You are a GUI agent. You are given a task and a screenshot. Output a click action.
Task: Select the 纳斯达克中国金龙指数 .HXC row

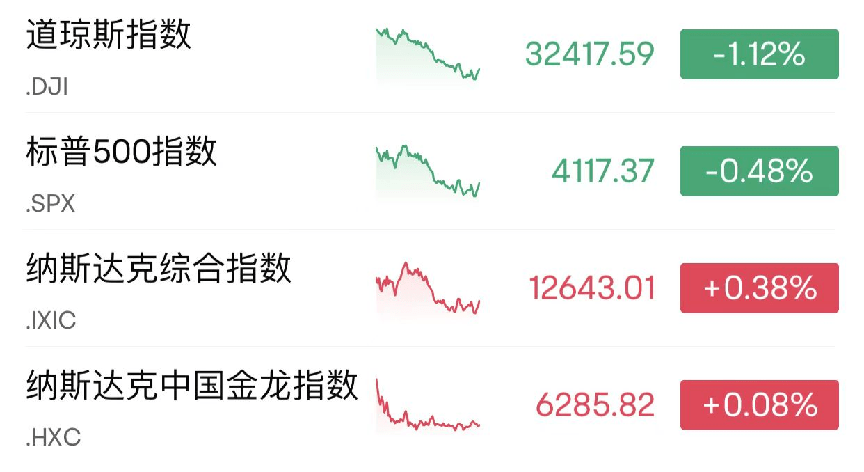(x=192, y=385)
